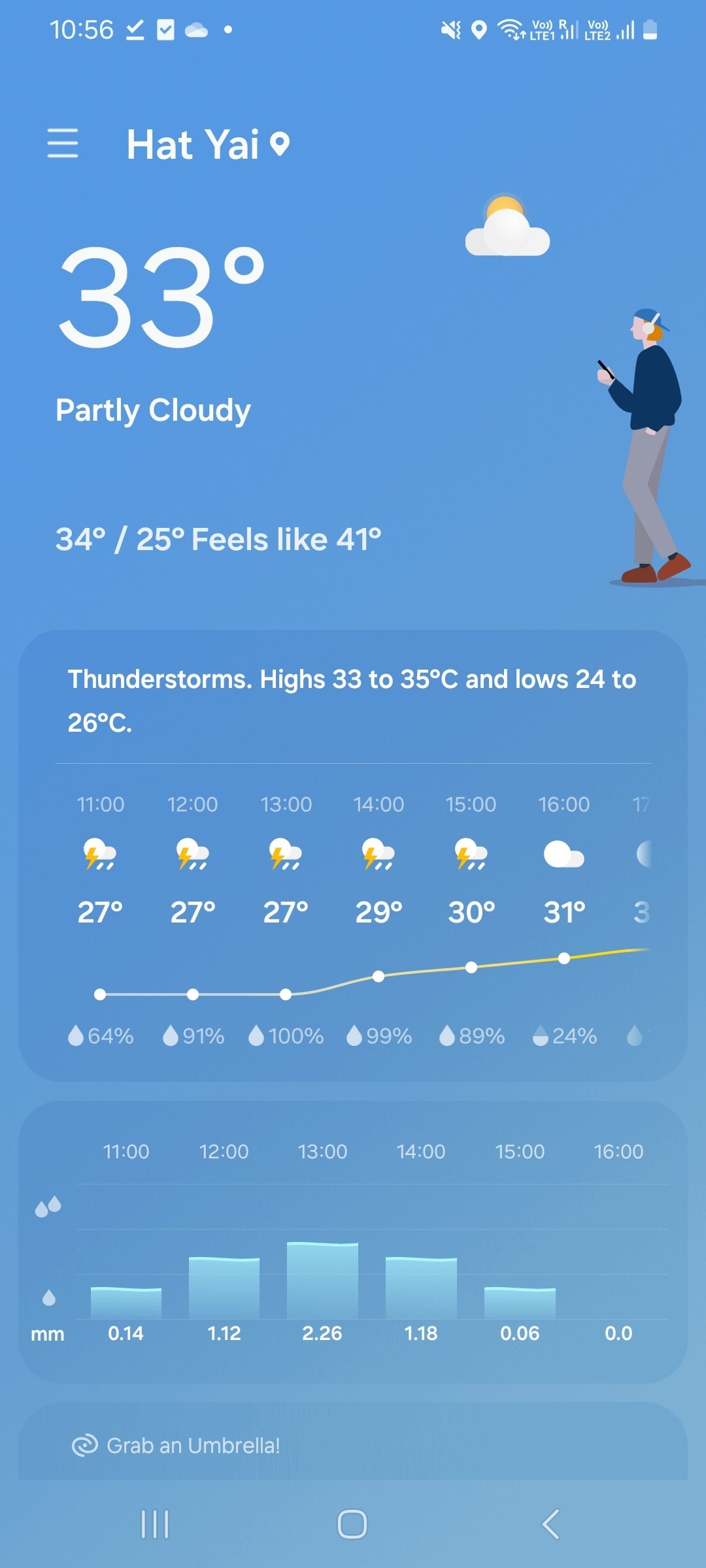706x1568 pixels.
Task: Open the hamburger menu drawer
Action: pos(63,144)
